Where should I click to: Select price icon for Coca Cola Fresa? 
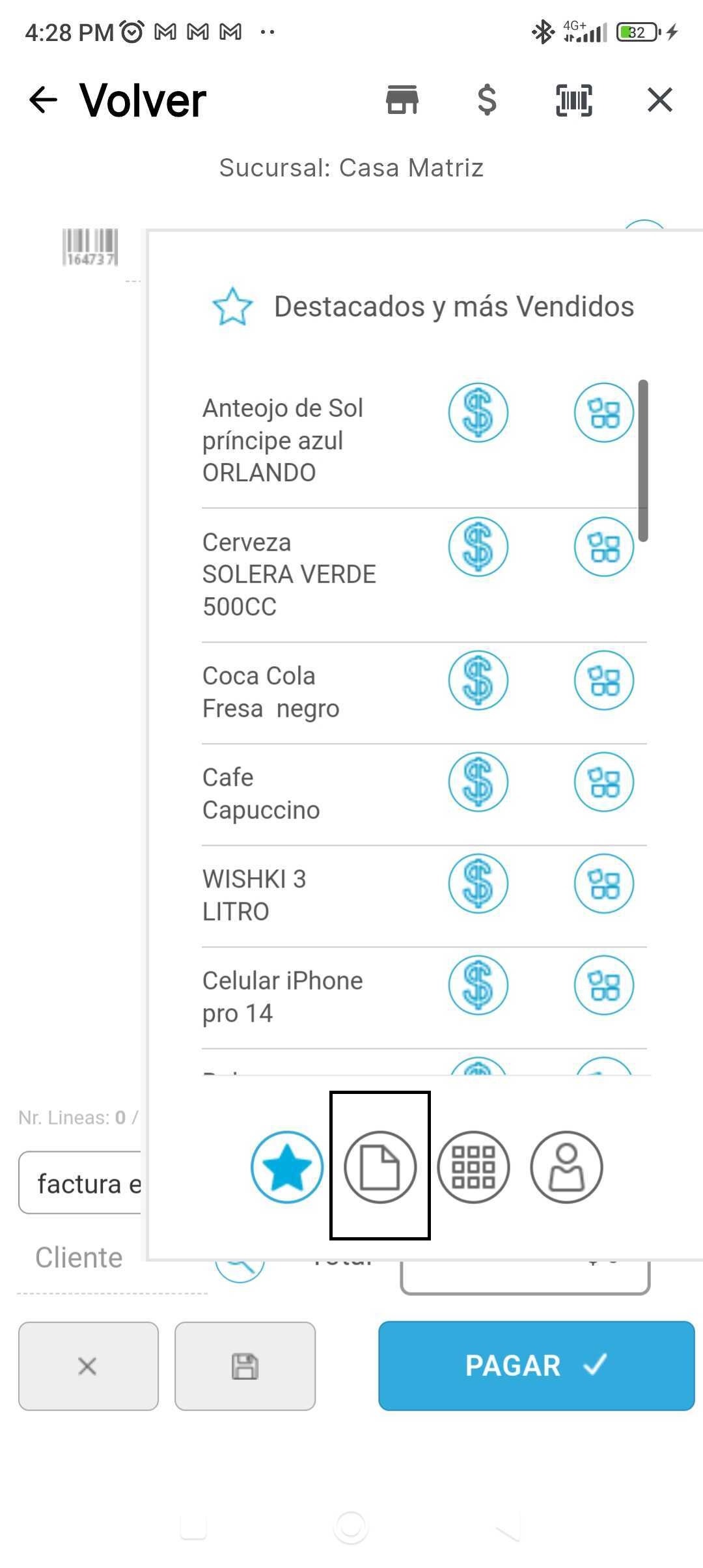coord(478,680)
